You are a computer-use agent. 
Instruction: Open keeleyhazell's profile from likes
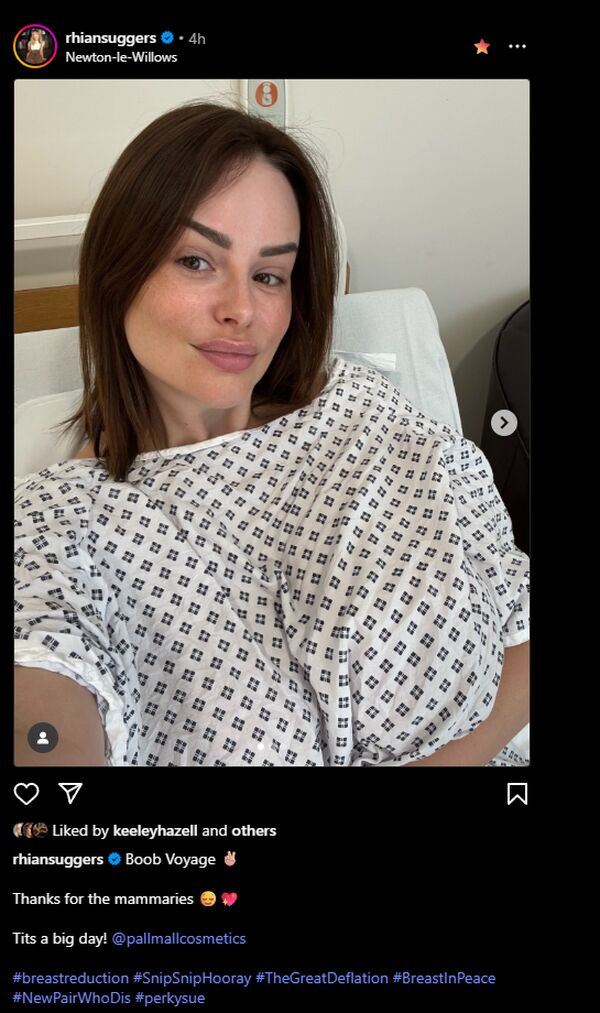155,831
